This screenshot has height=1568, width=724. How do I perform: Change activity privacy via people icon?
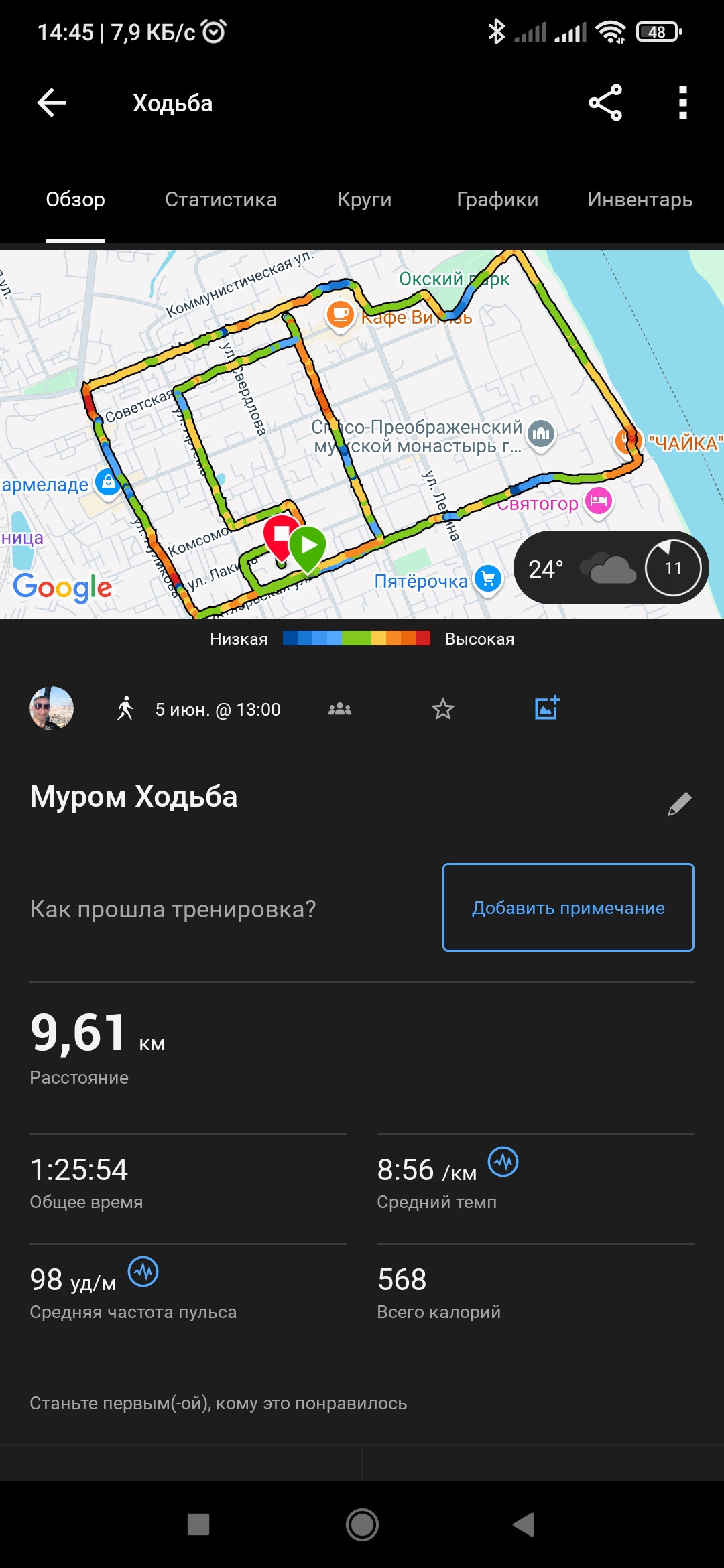pyautogui.click(x=340, y=708)
